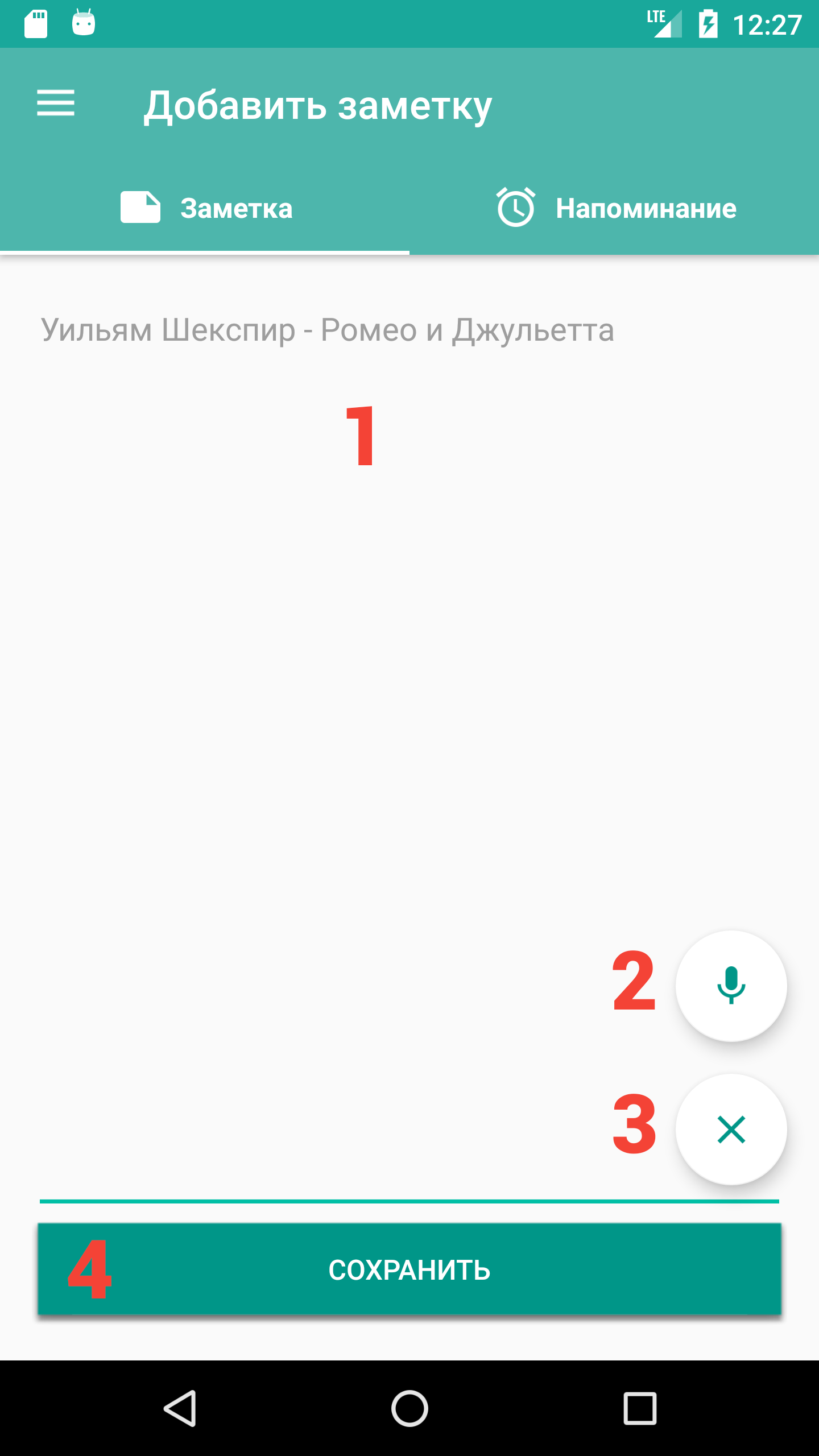Go back using the system back button
The height and width of the screenshot is (1456, 819).
(181, 1409)
